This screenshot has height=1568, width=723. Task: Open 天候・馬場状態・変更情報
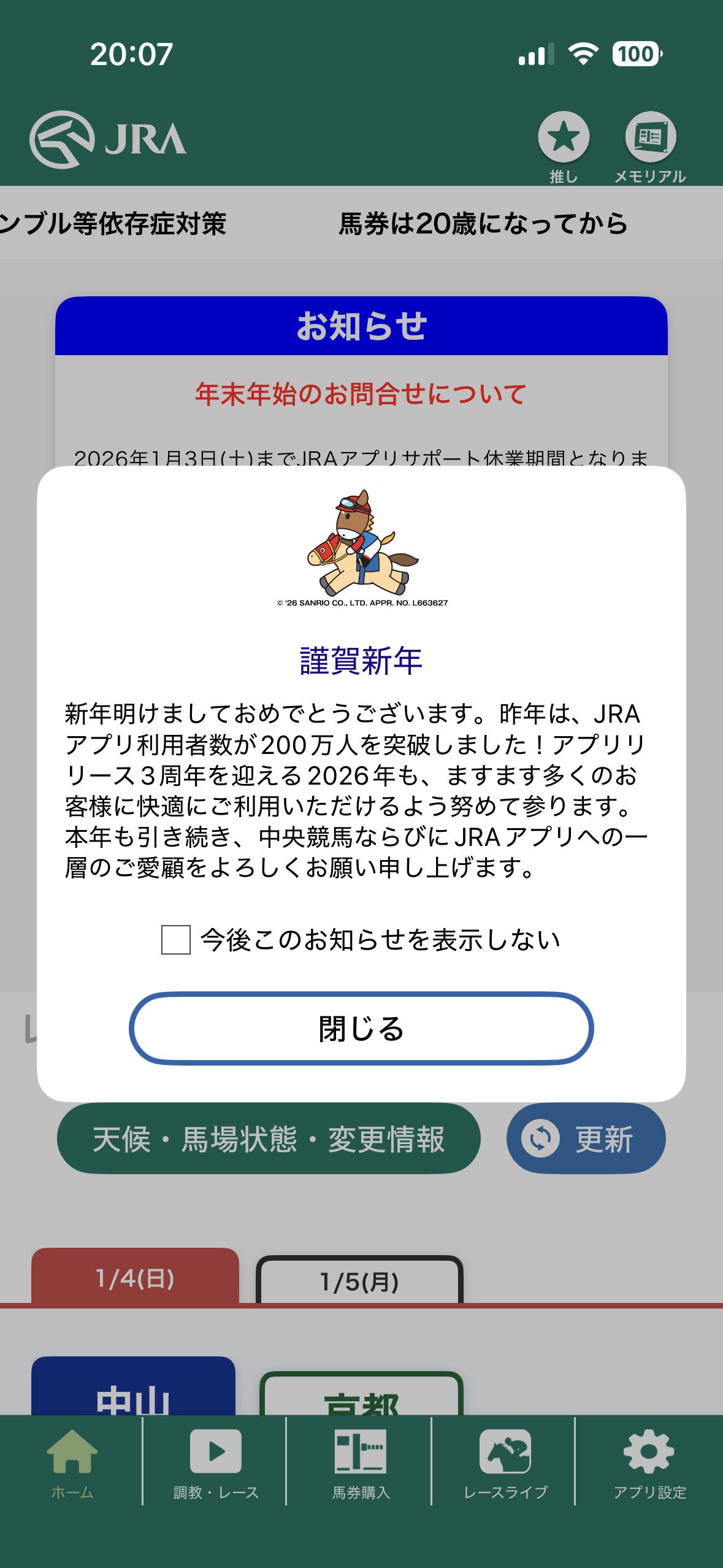click(269, 1139)
